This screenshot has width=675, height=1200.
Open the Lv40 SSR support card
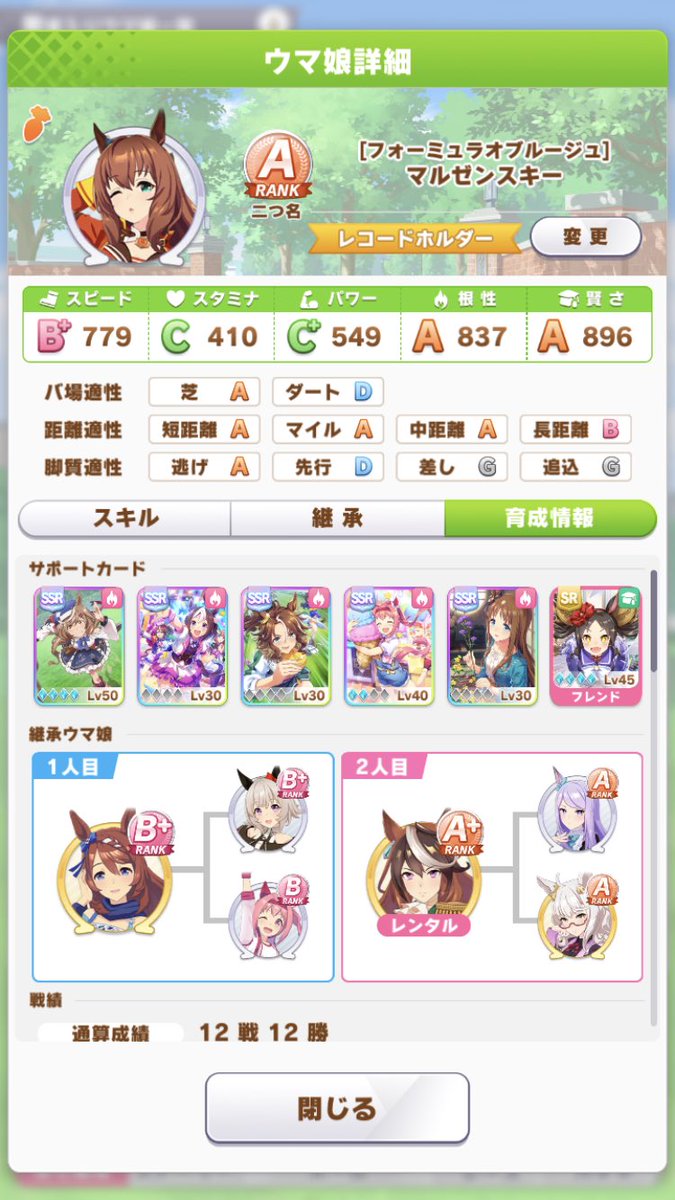click(389, 646)
